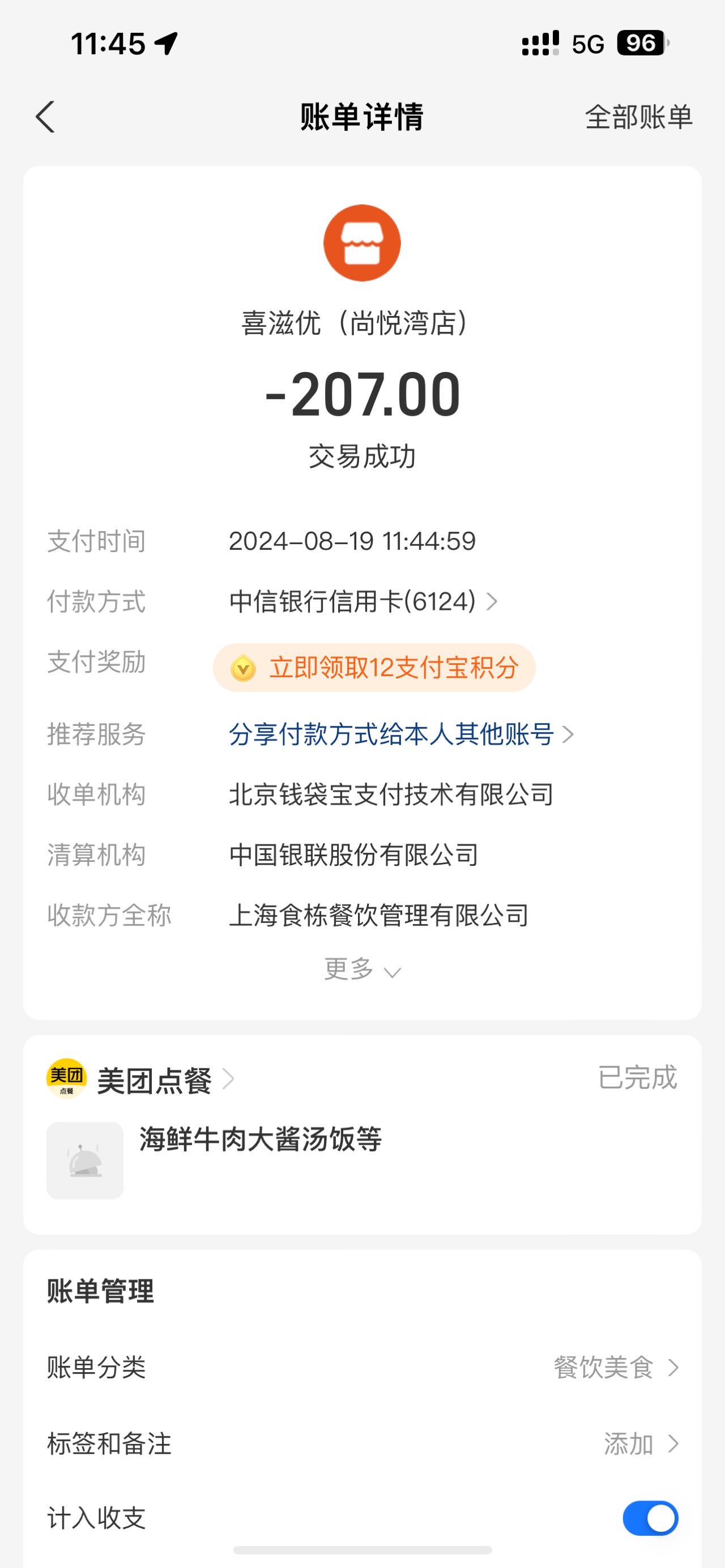Open 分享付款方式给本人其他账号 link

(x=401, y=734)
